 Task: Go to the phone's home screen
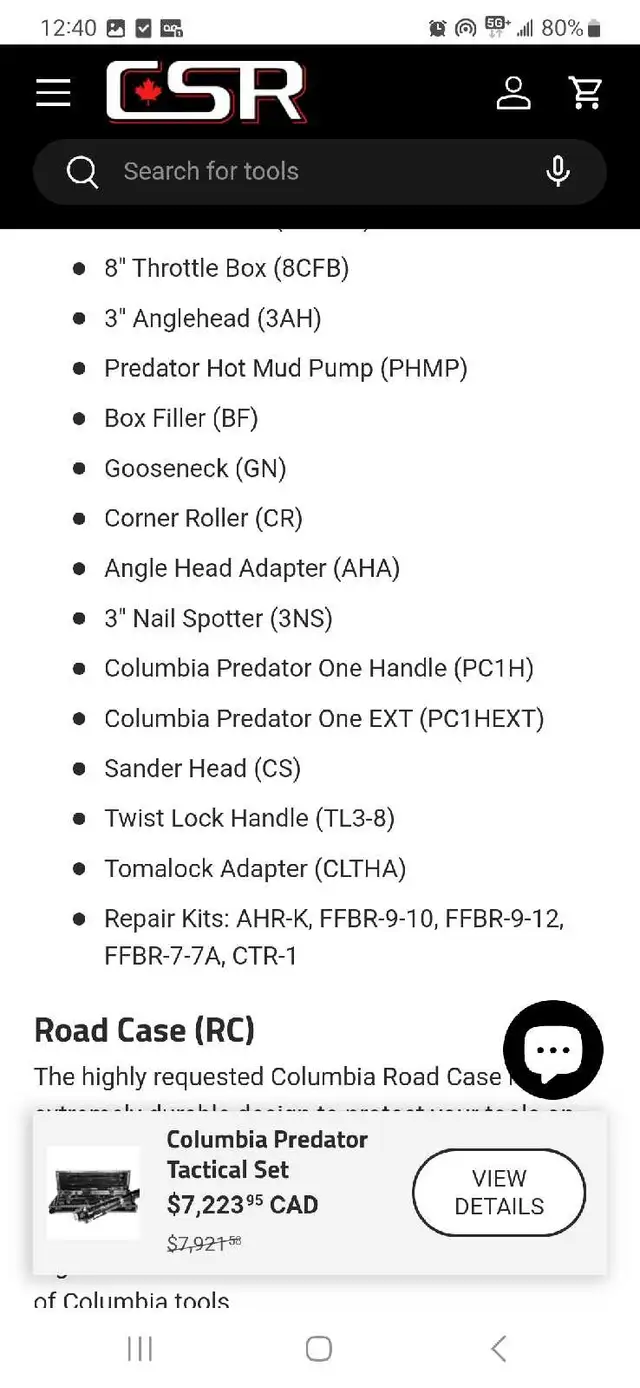tap(319, 1349)
